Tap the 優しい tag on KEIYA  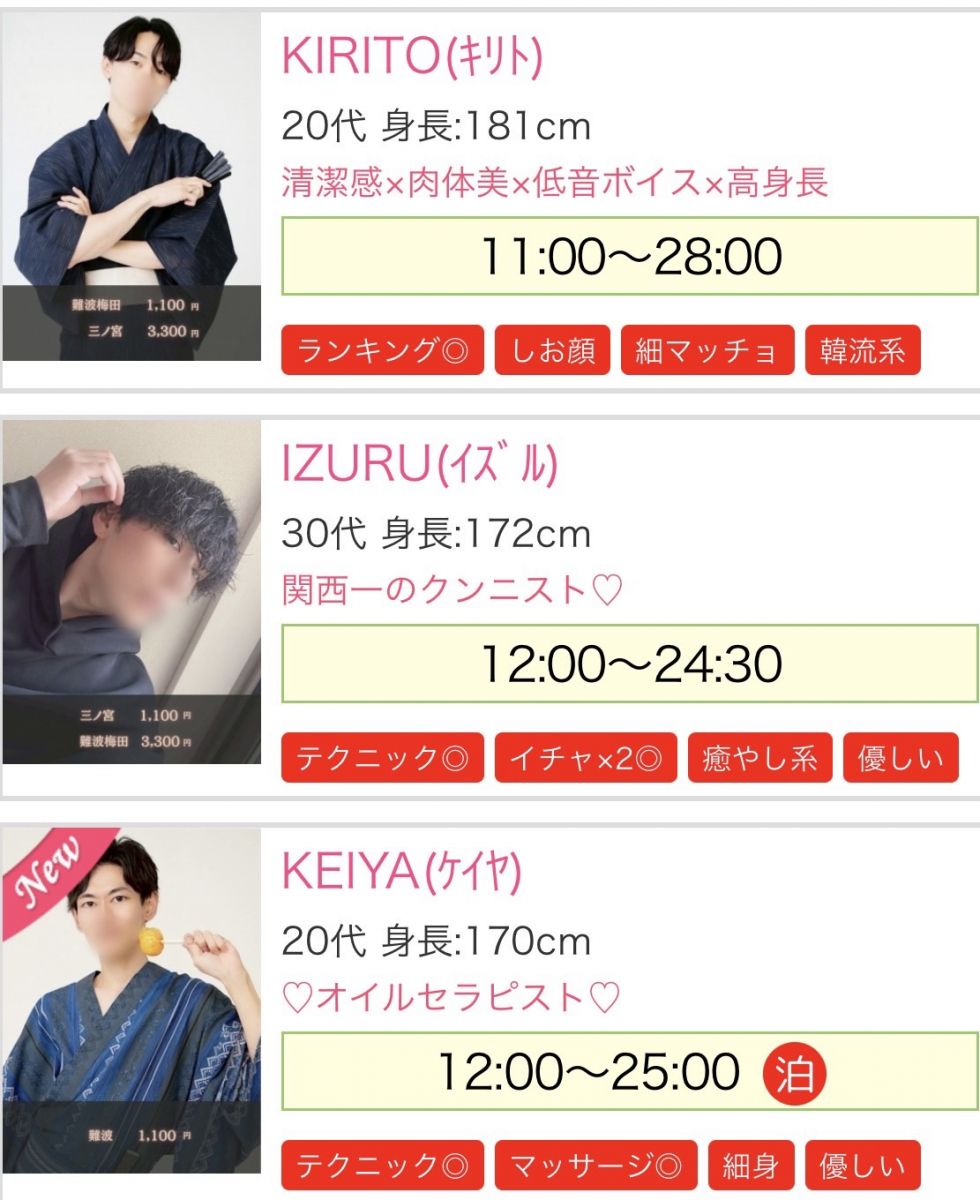pos(862,1165)
